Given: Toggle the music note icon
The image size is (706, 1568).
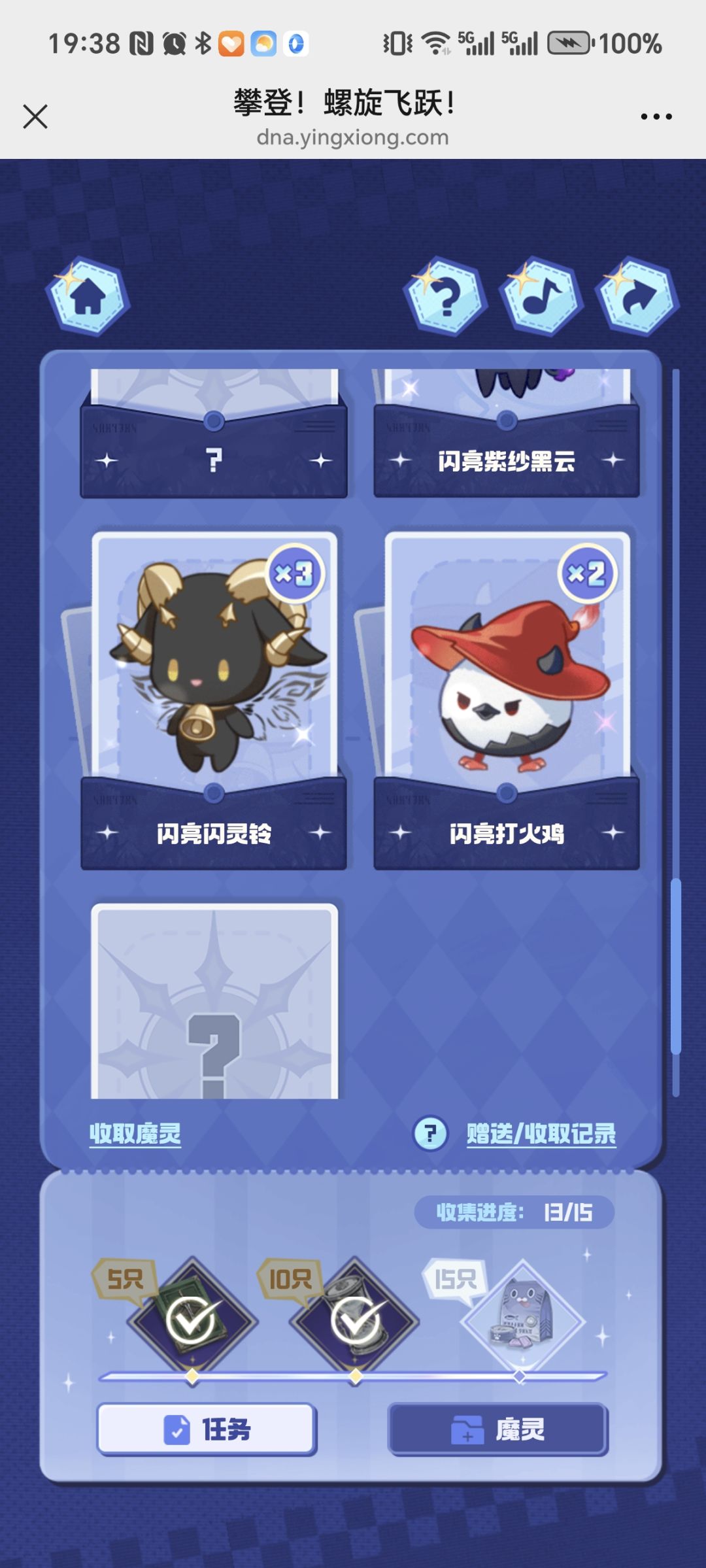Looking at the screenshot, I should click(x=541, y=297).
